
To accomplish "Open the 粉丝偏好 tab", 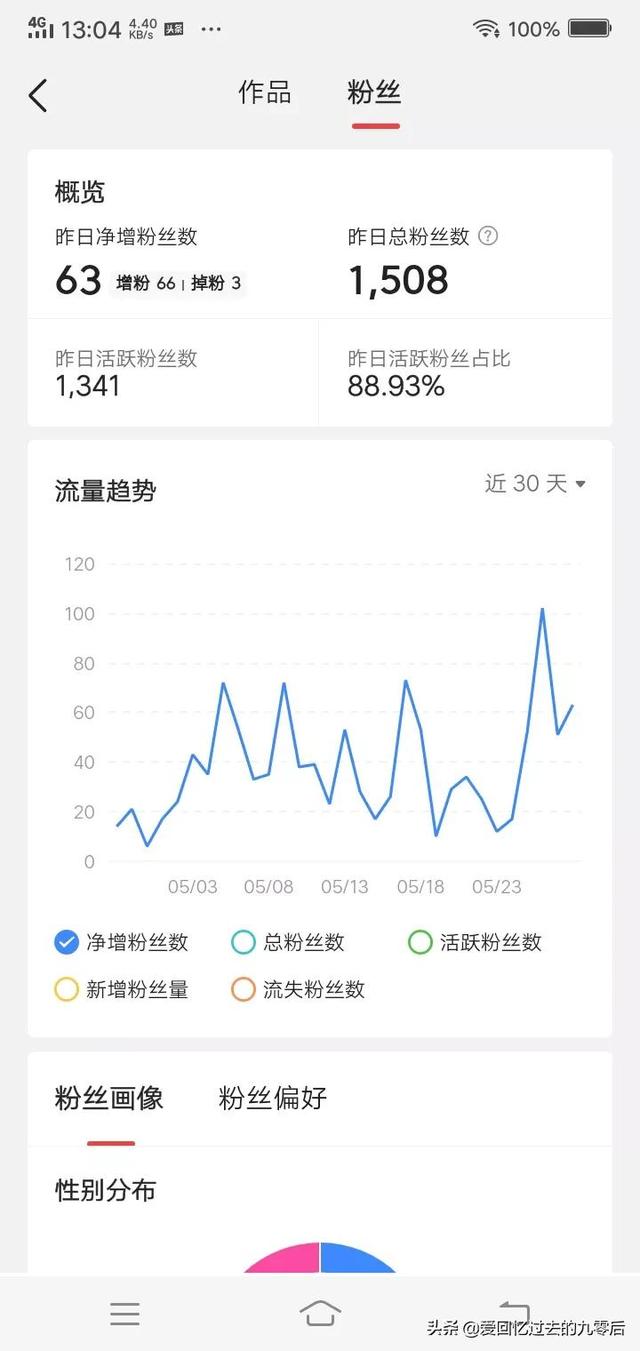I will click(273, 1099).
